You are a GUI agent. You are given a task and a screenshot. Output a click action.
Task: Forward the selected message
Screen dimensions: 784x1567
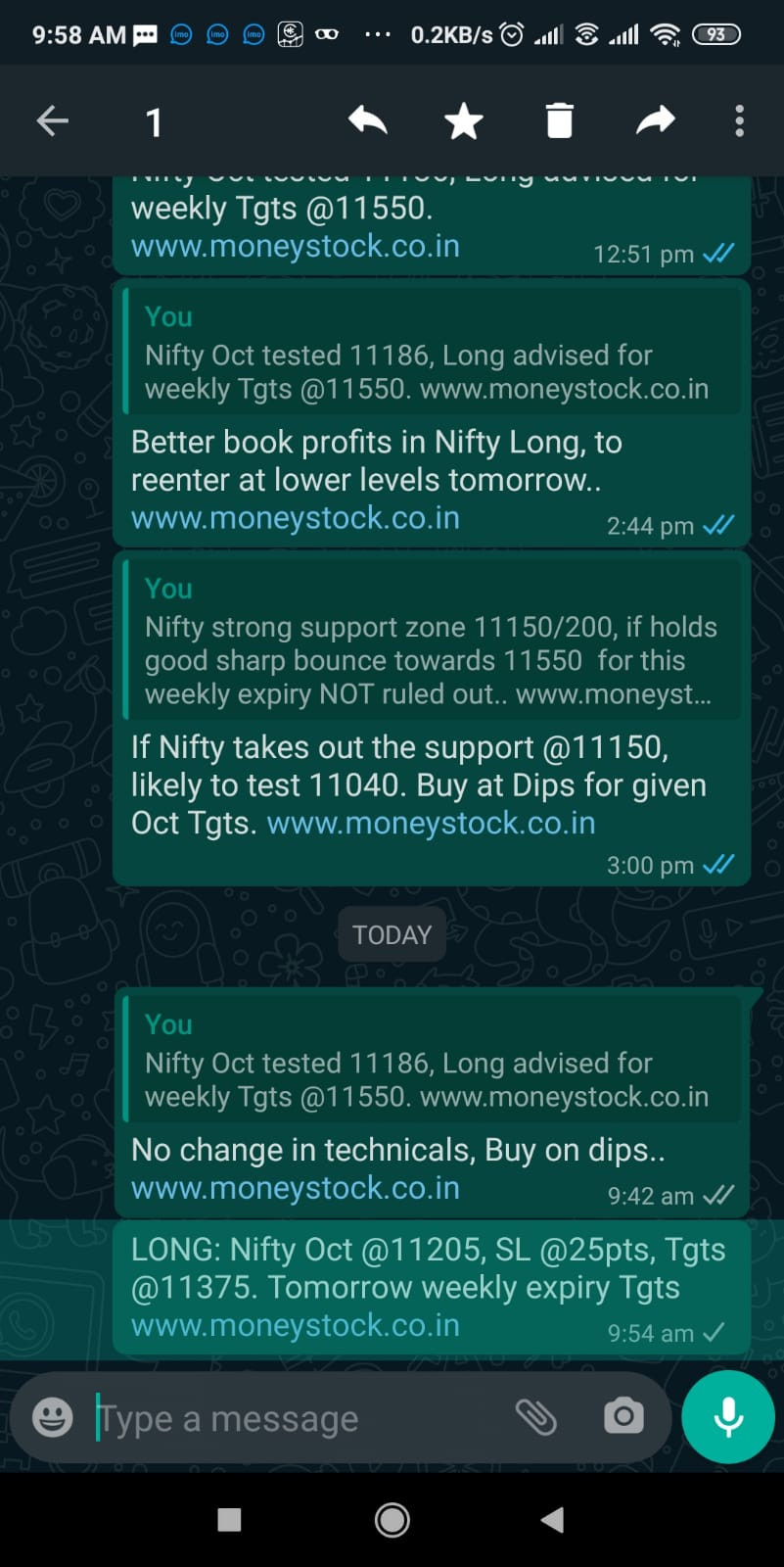(655, 121)
